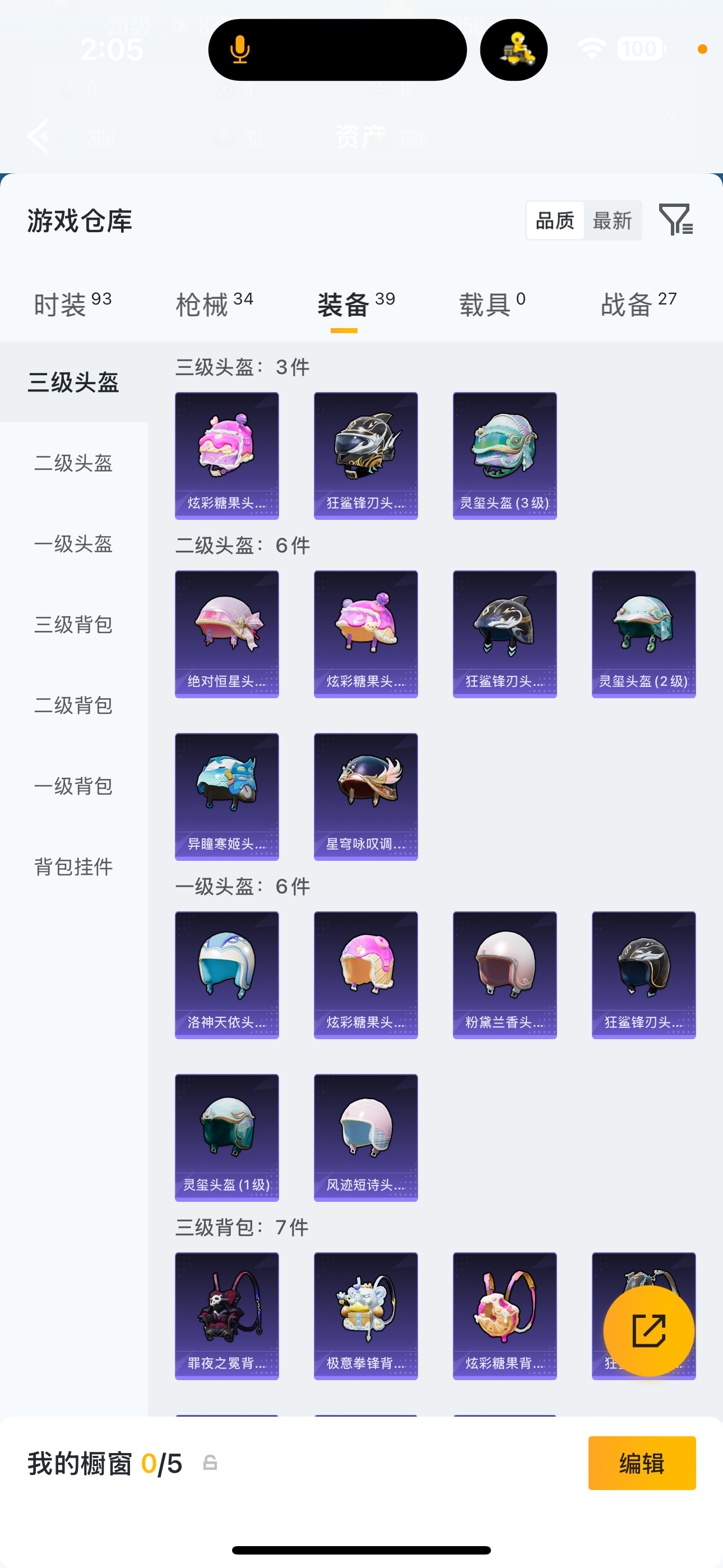Screen dimensions: 723x1568
Task: Tap the back arrow at top left
Action: tap(38, 135)
